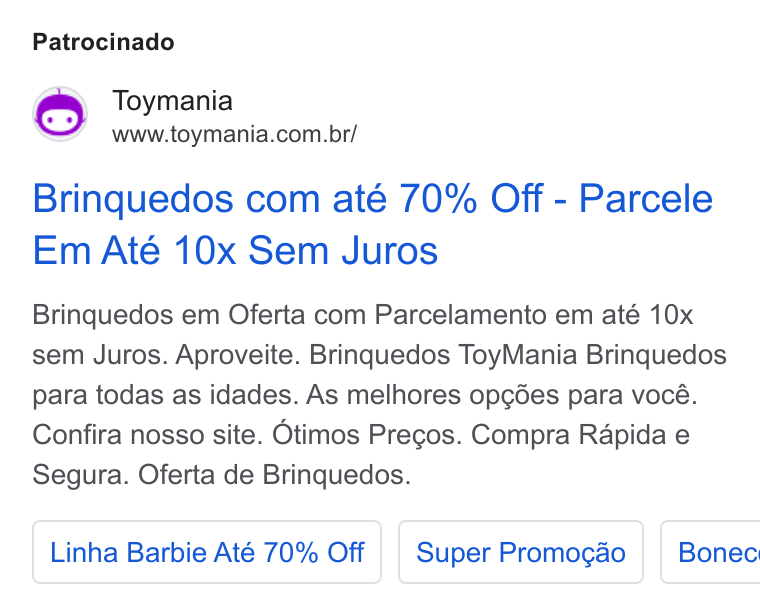The image size is (760, 616).
Task: Select the Super Promoção chip
Action: (521, 552)
